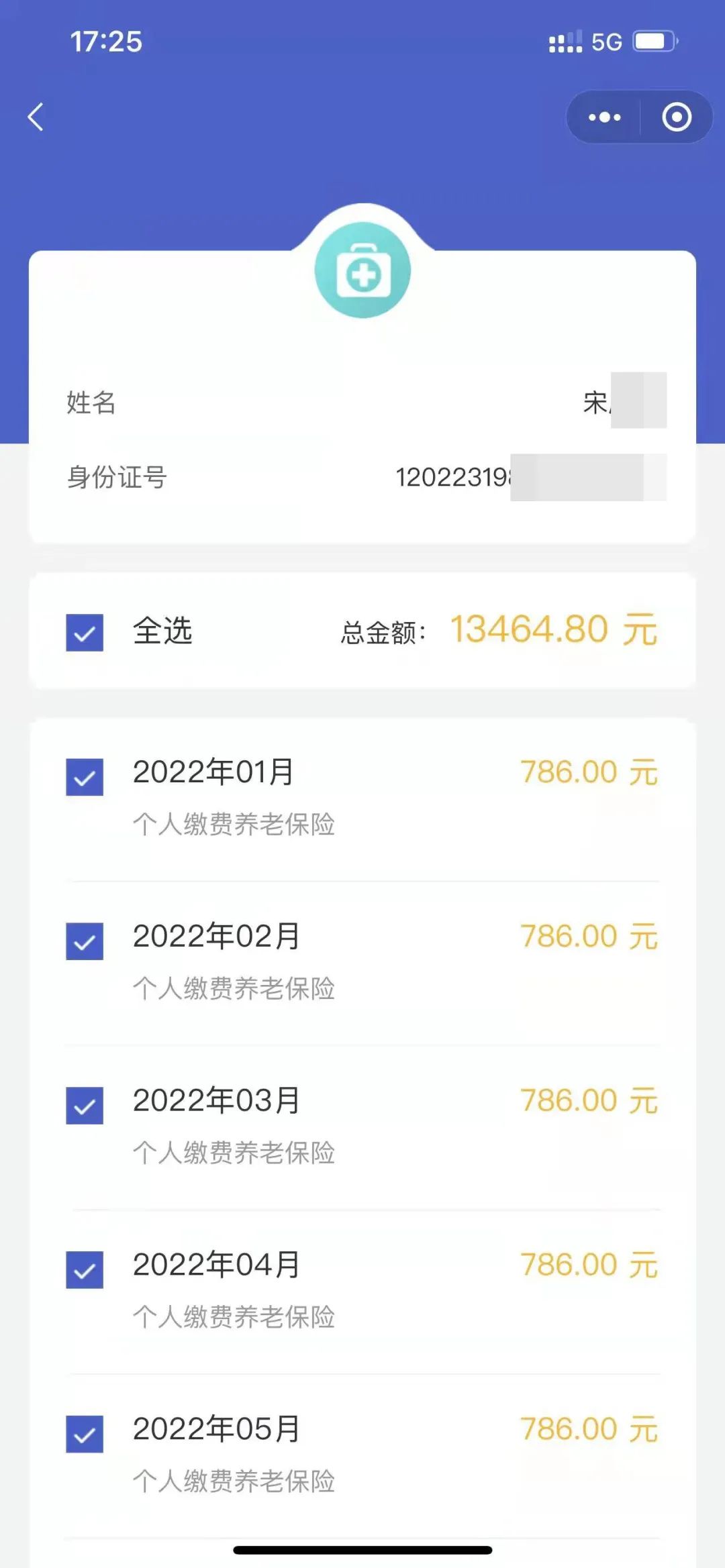Close the mini program with the circle button
This screenshot has height=1568, width=725.
(x=677, y=117)
